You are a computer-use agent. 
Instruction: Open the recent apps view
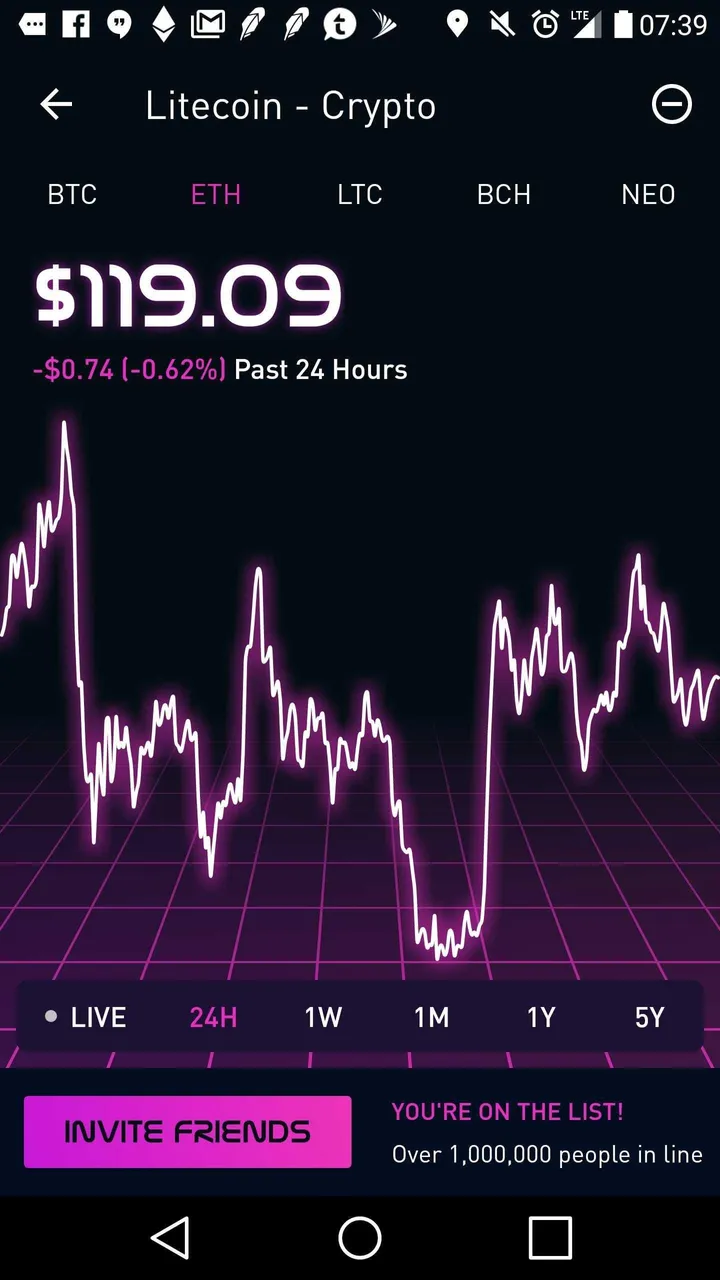[550, 1238]
